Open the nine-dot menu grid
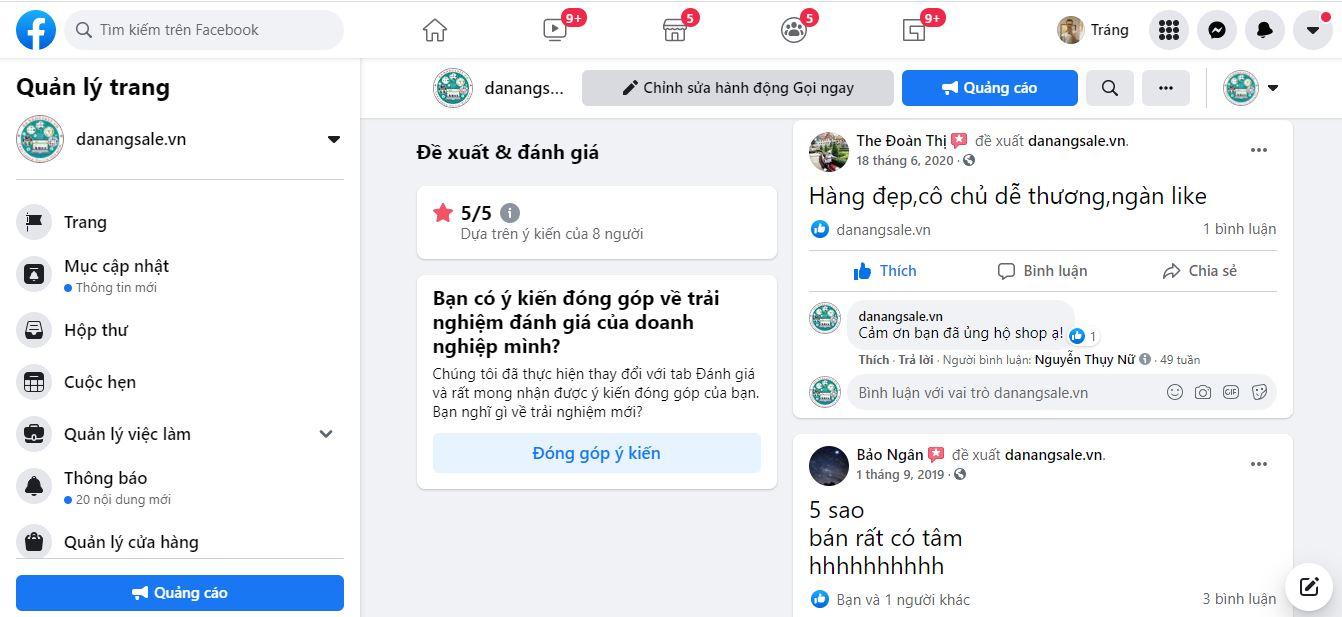The height and width of the screenshot is (617, 1342). click(x=1169, y=30)
